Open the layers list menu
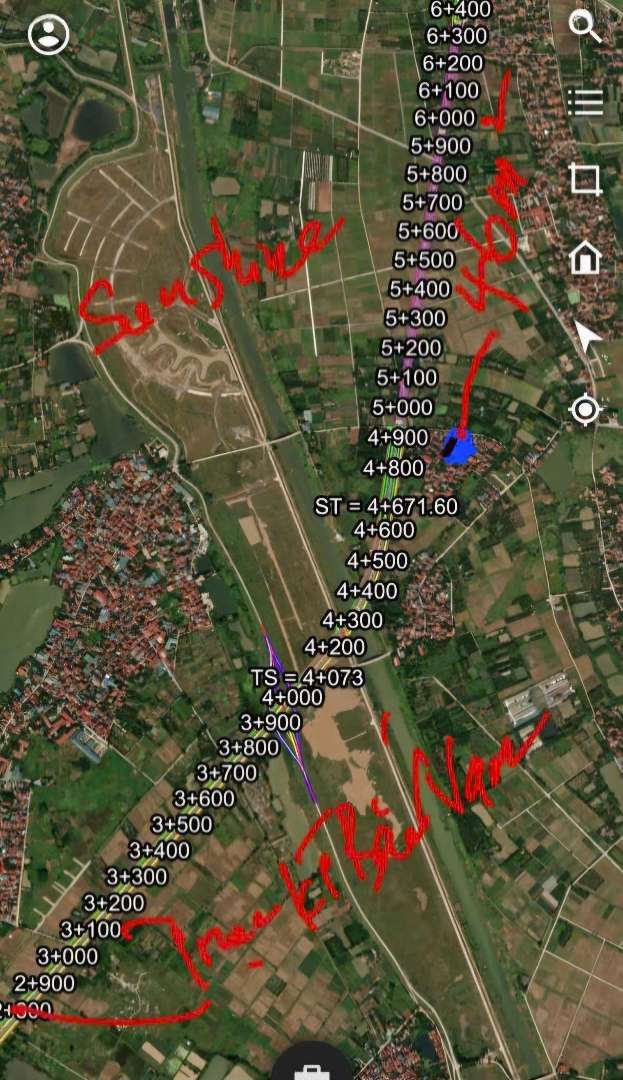Viewport: 623px width, 1080px height. point(584,102)
